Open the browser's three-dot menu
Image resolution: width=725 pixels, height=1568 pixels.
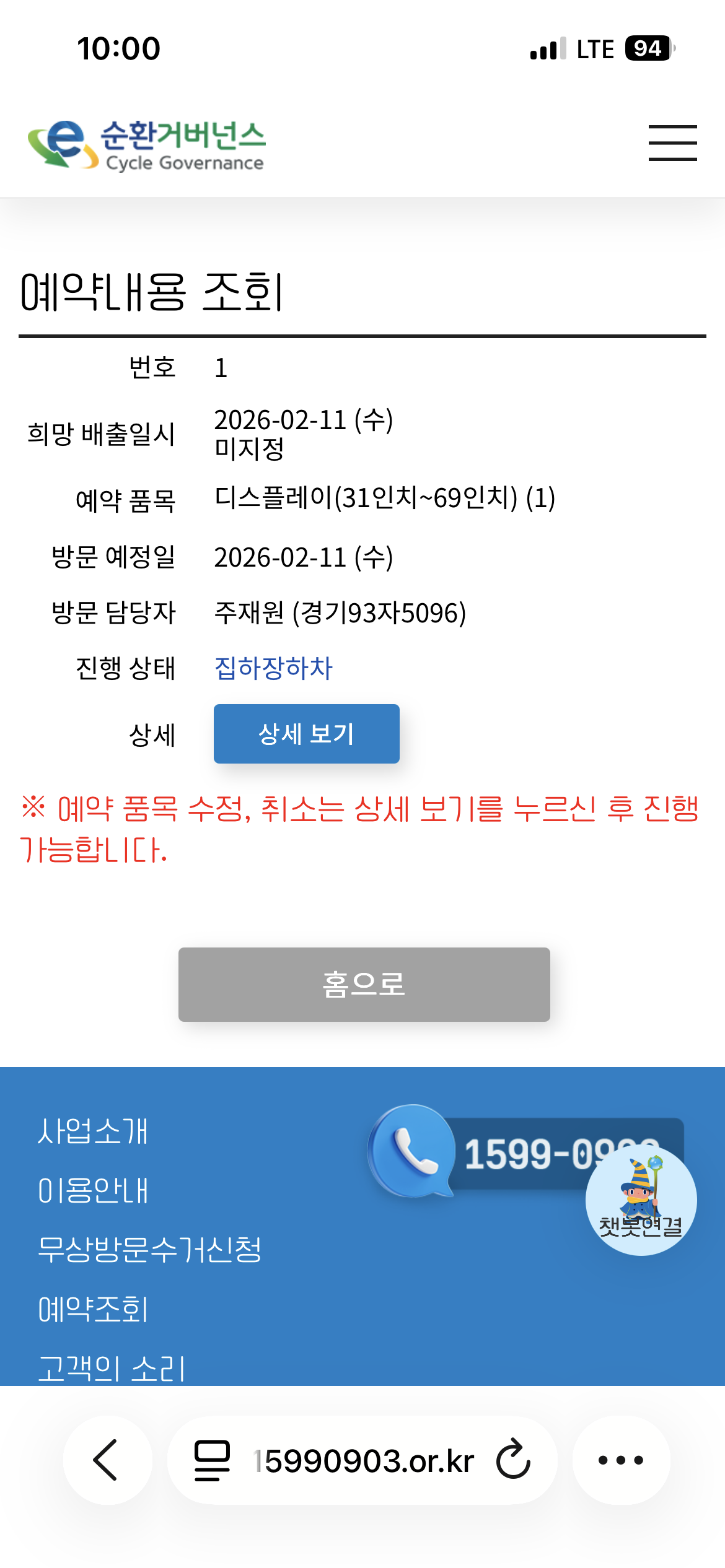(x=621, y=1460)
